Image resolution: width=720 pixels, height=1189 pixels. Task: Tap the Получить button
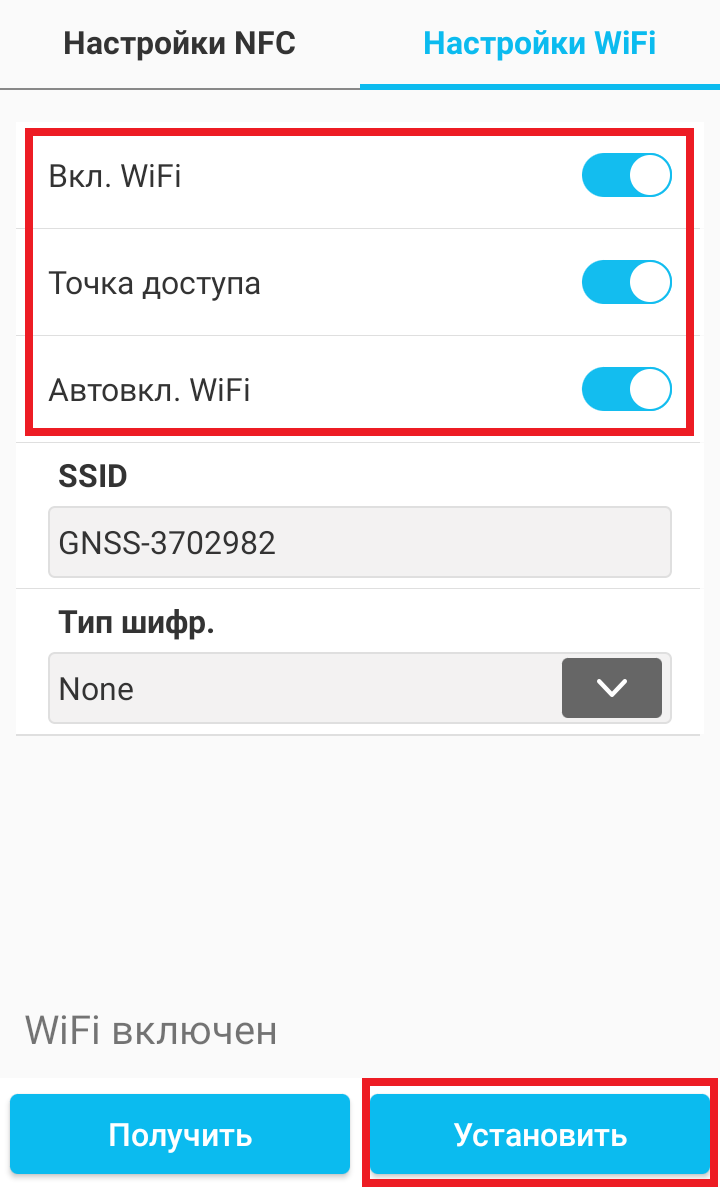coord(180,1134)
